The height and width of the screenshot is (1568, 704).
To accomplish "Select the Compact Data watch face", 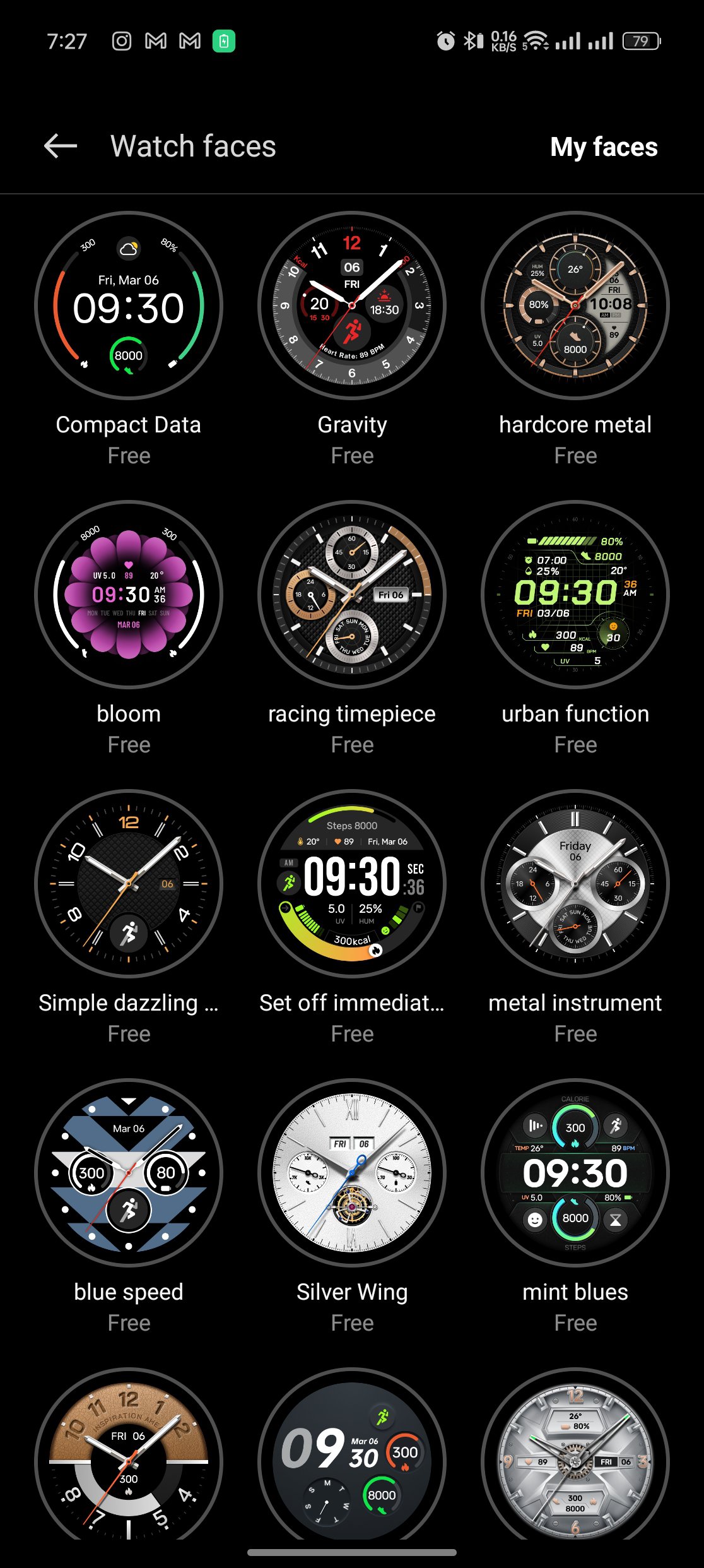I will tap(129, 306).
